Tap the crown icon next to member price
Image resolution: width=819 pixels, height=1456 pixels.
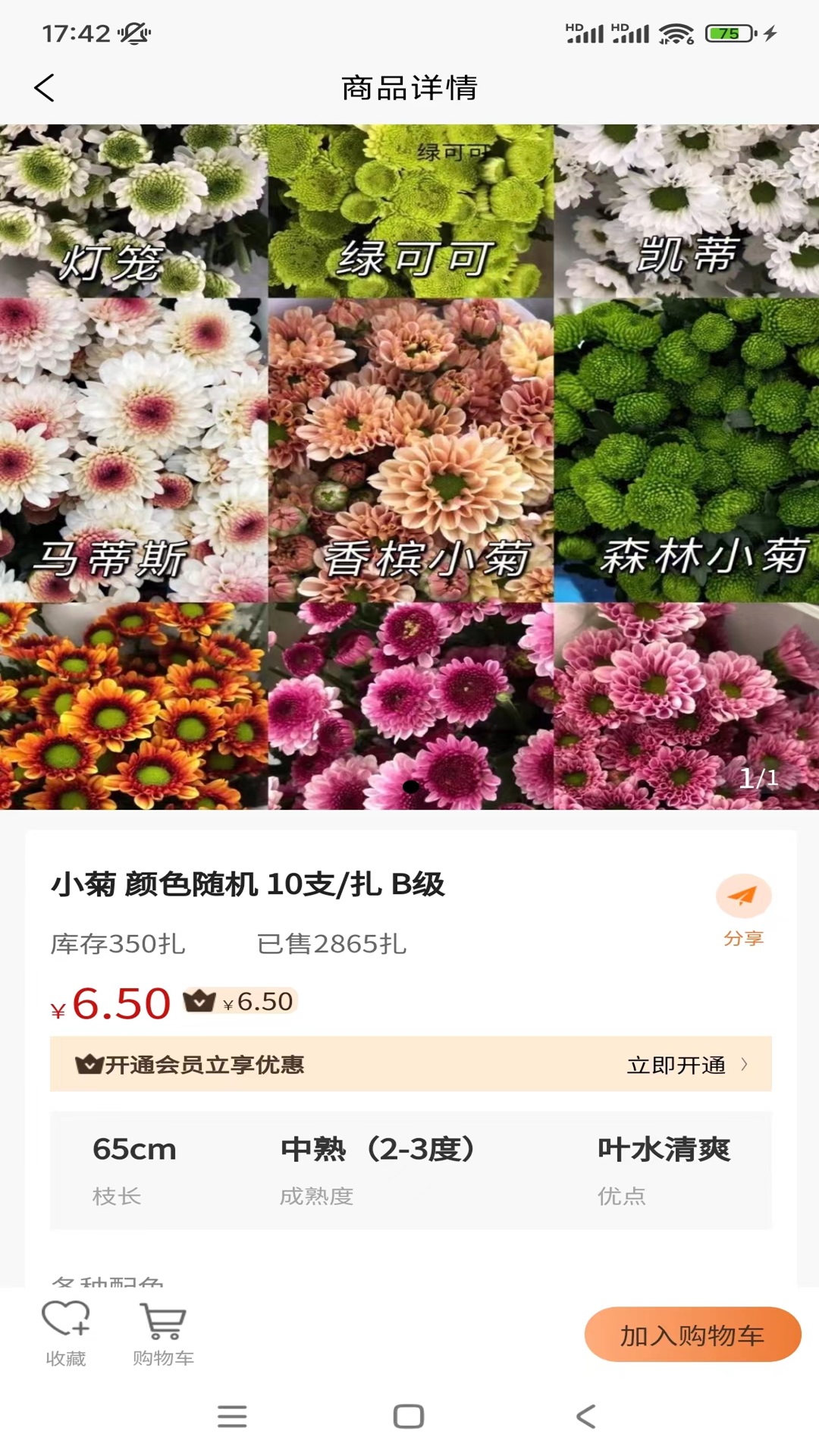point(199,1000)
